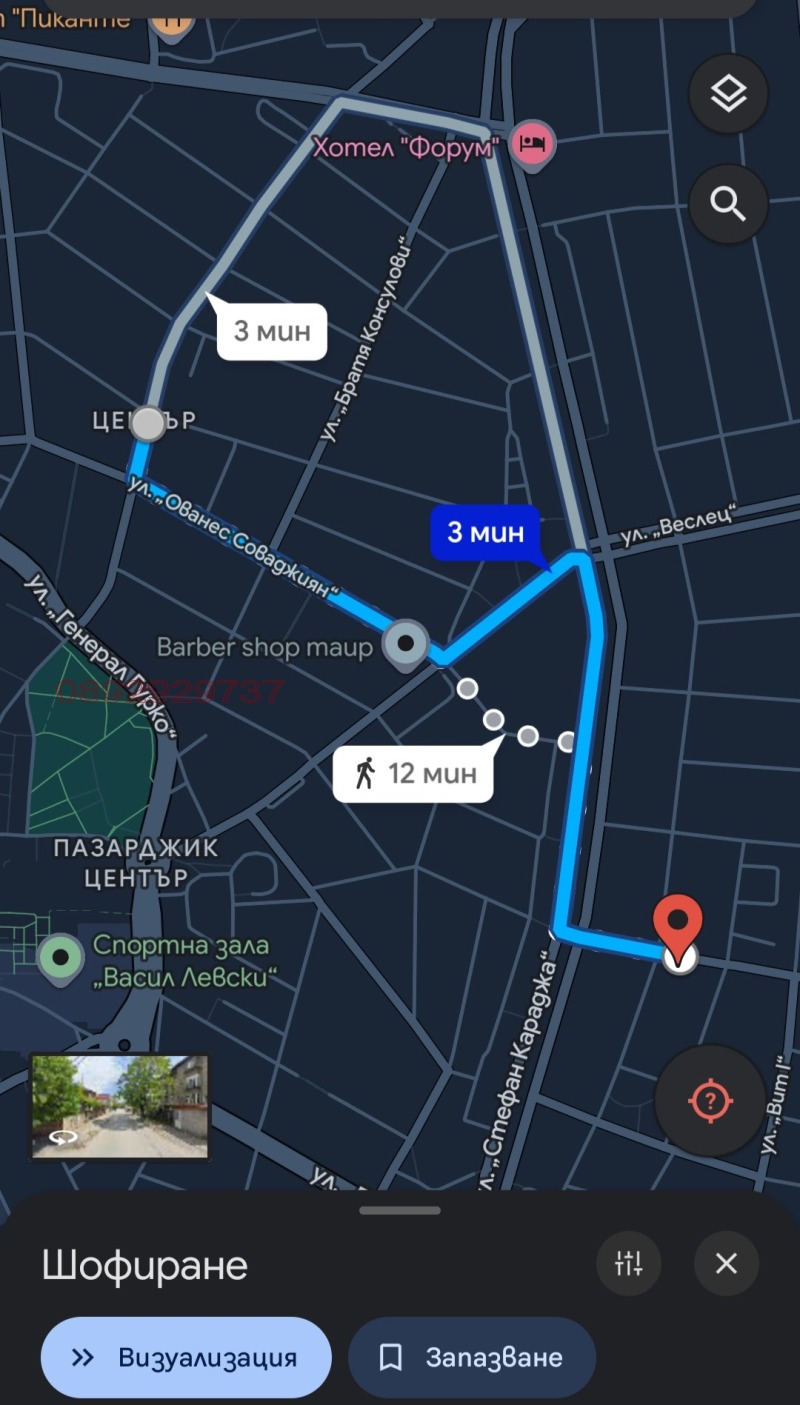Close navigation with the X button
The height and width of the screenshot is (1405, 800).
726,1264
